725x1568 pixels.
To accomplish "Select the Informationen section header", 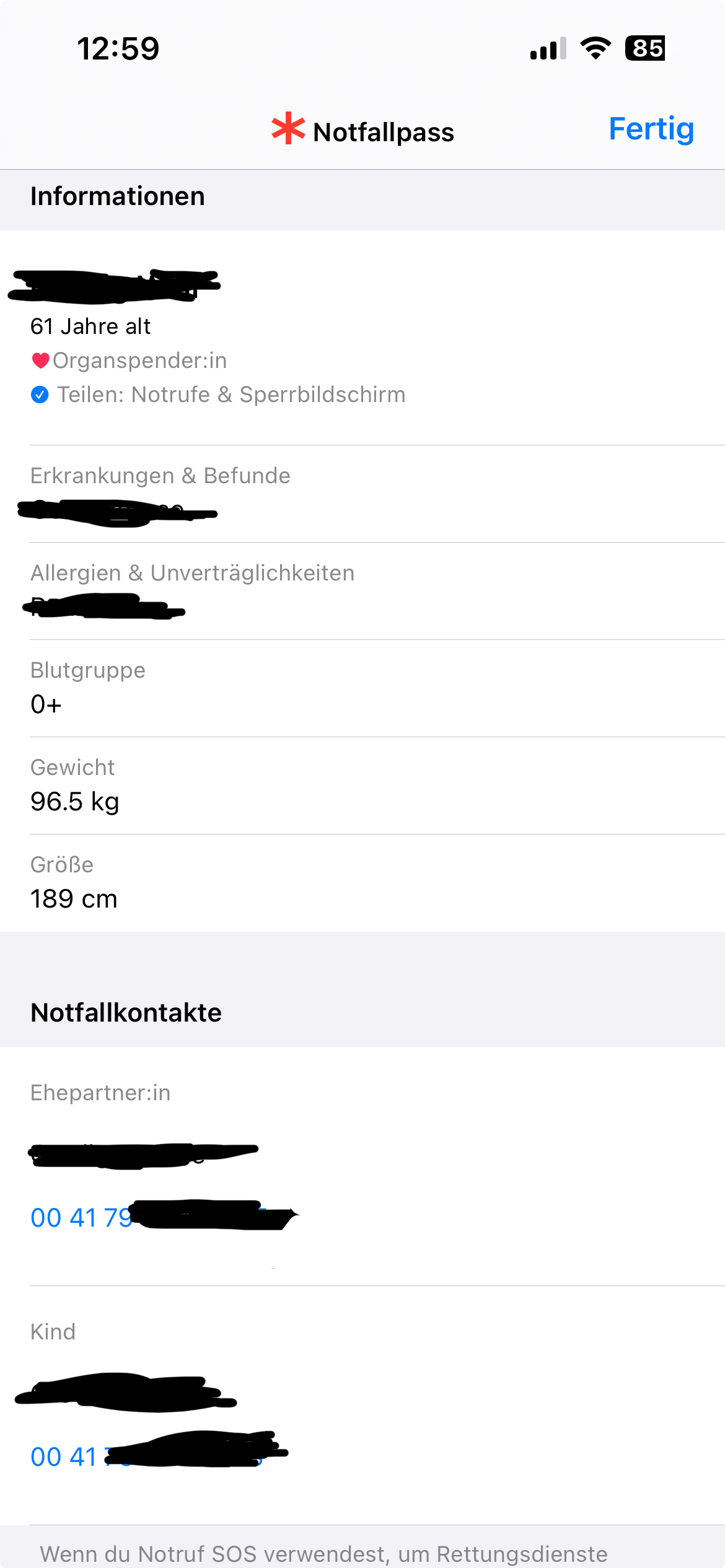I will 118,196.
